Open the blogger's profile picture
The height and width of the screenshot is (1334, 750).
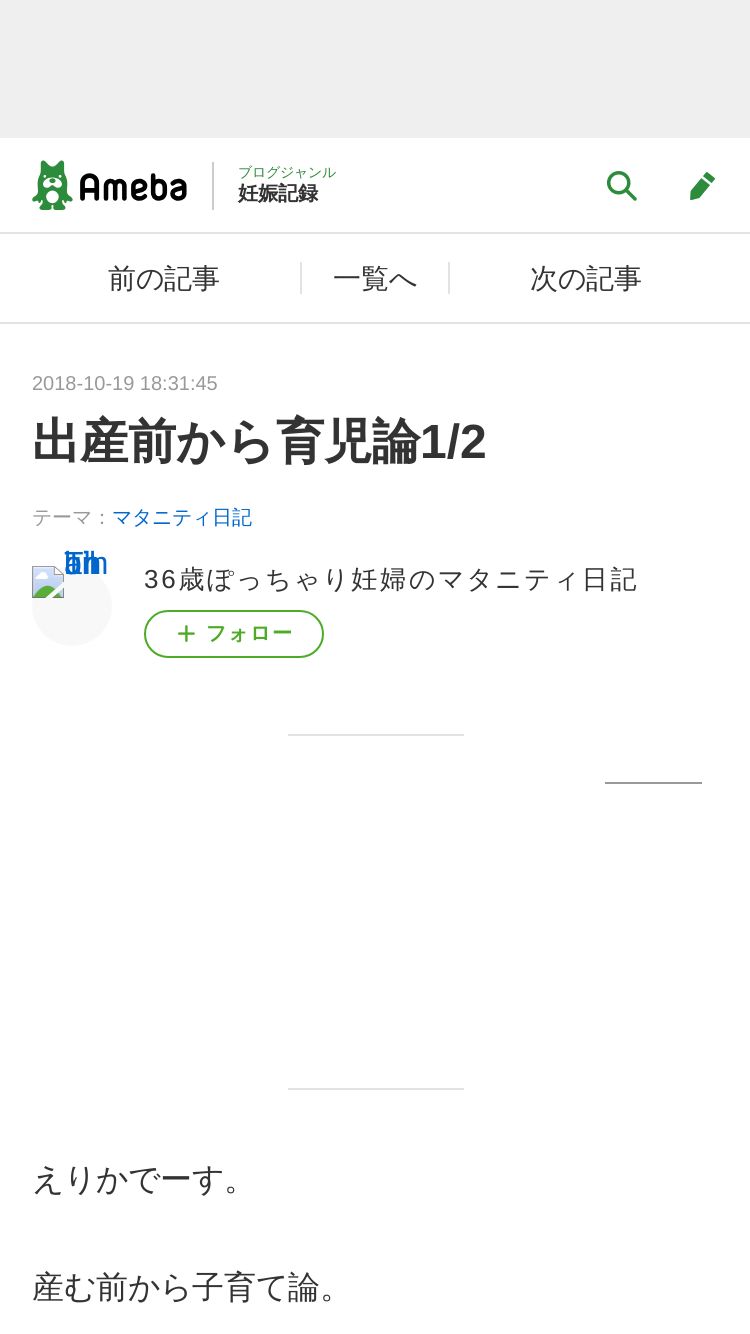click(71, 604)
